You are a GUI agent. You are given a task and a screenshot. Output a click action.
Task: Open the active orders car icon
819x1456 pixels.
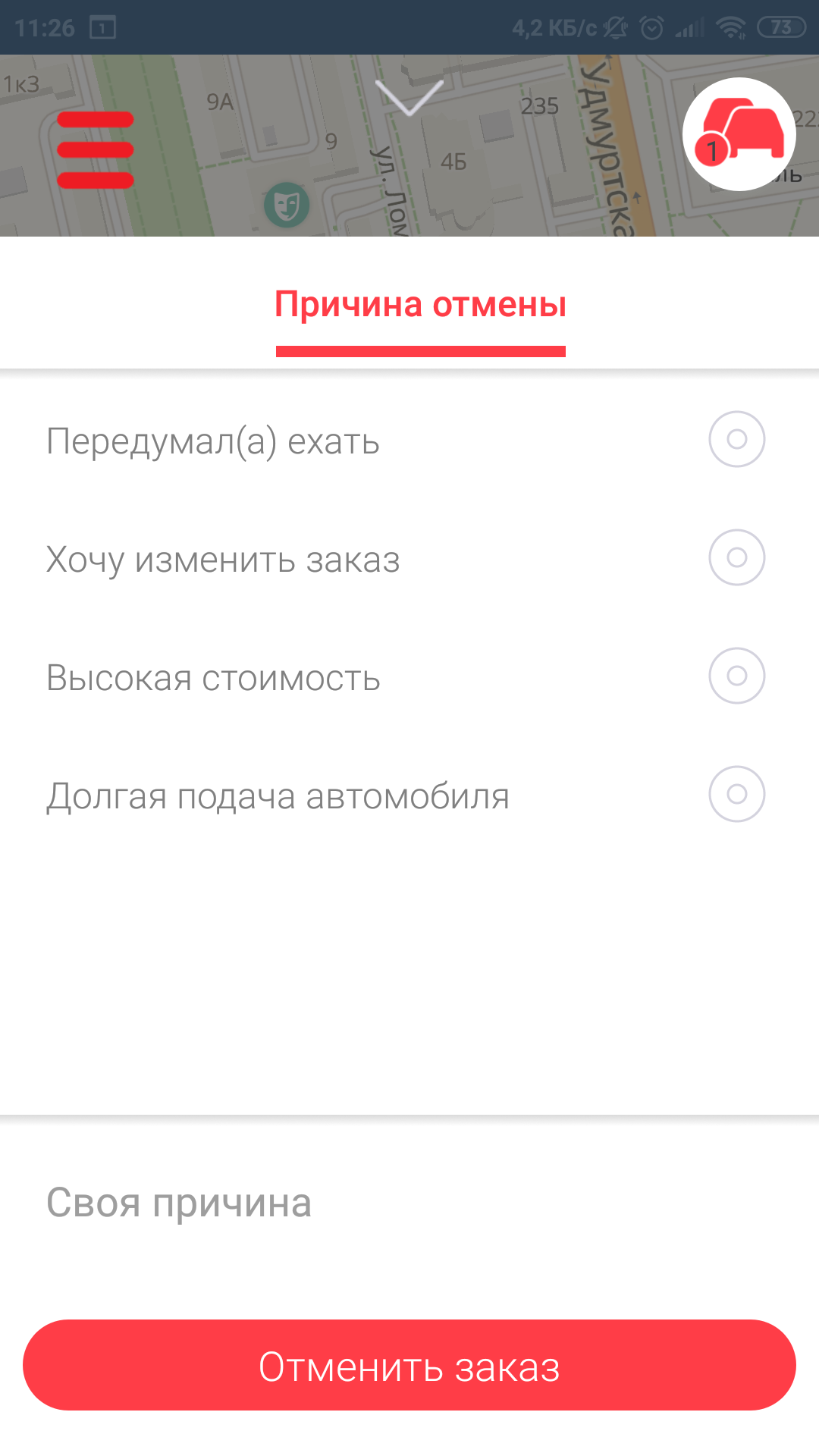pos(739,134)
